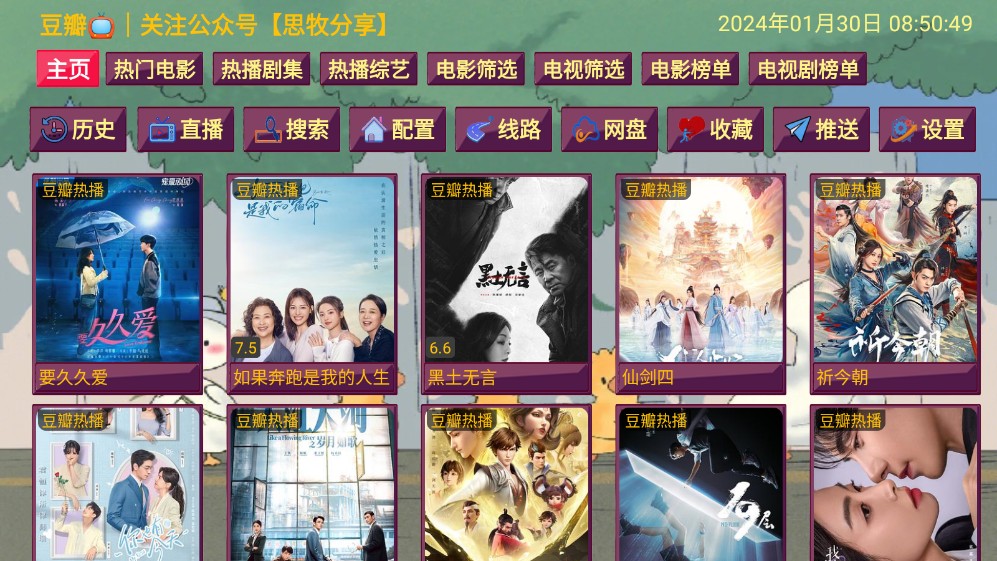This screenshot has width=997, height=561.
Task: View the 电视剧榜单 tab
Action: [808, 70]
